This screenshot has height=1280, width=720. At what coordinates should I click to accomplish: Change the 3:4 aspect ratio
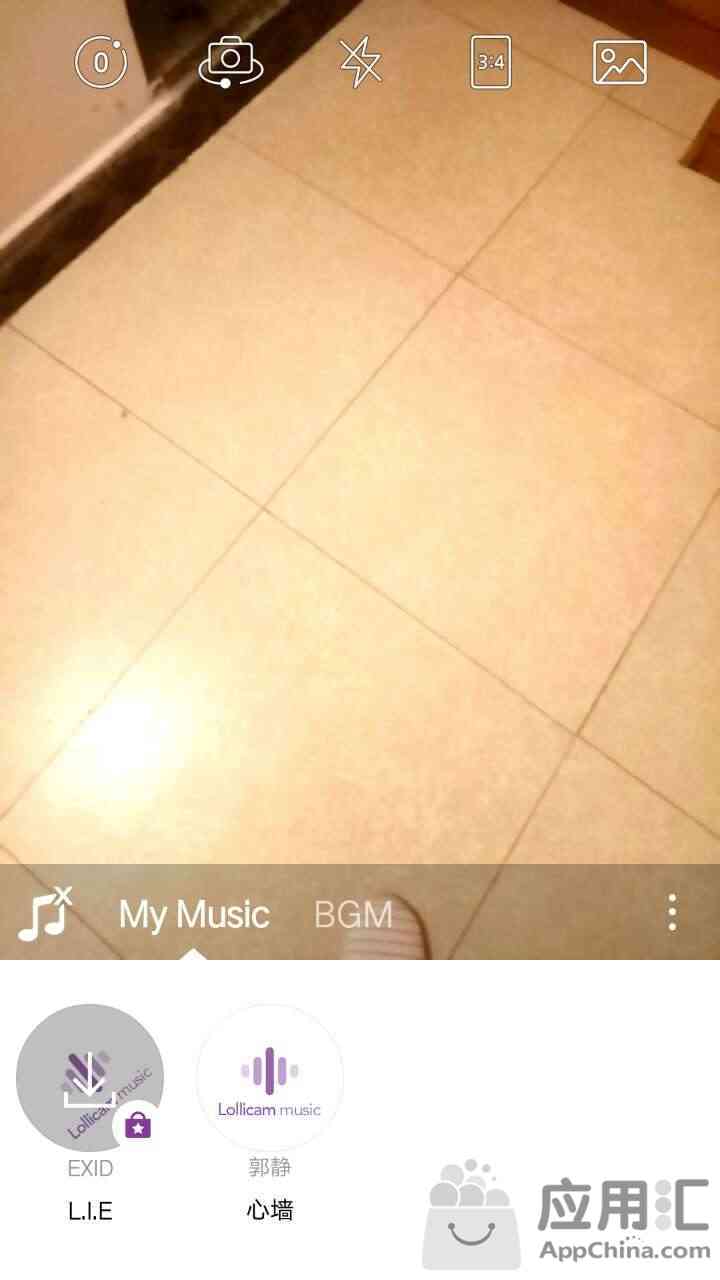(491, 62)
